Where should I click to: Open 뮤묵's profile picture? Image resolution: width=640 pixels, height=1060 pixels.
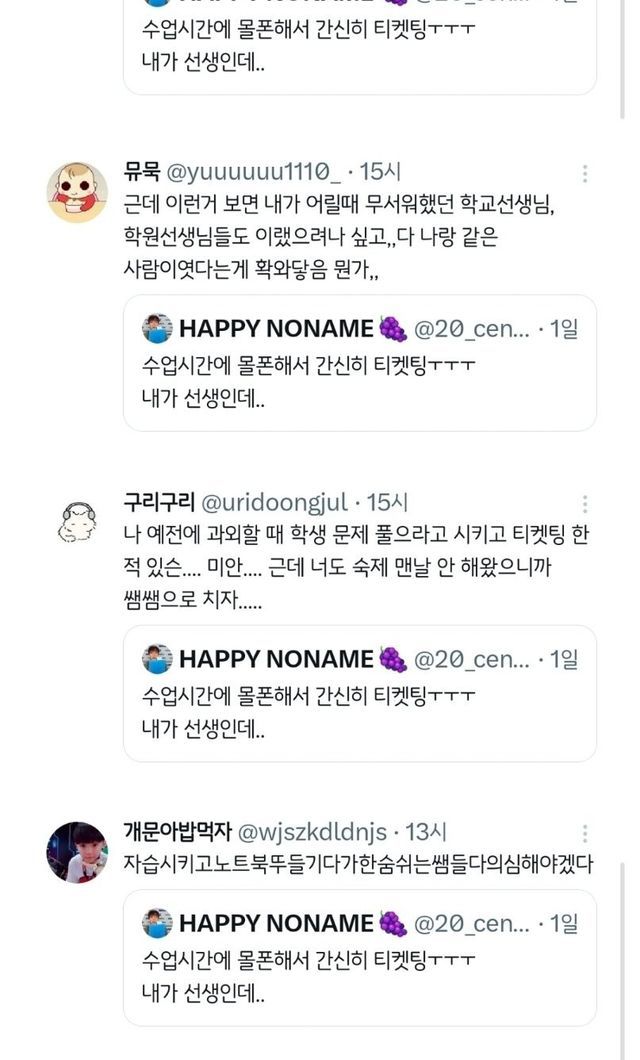(x=77, y=192)
